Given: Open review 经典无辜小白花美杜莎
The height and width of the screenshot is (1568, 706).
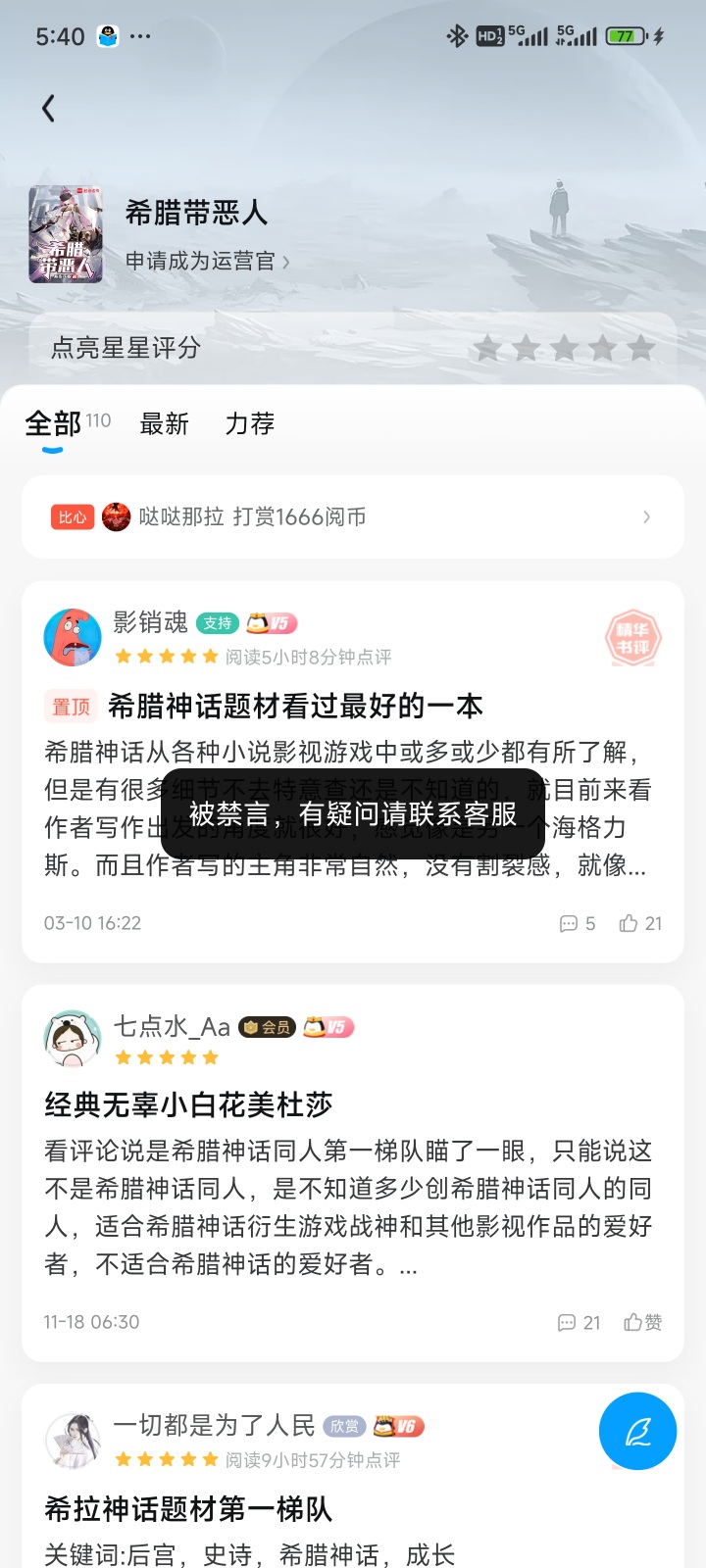Looking at the screenshot, I should tap(188, 1104).
